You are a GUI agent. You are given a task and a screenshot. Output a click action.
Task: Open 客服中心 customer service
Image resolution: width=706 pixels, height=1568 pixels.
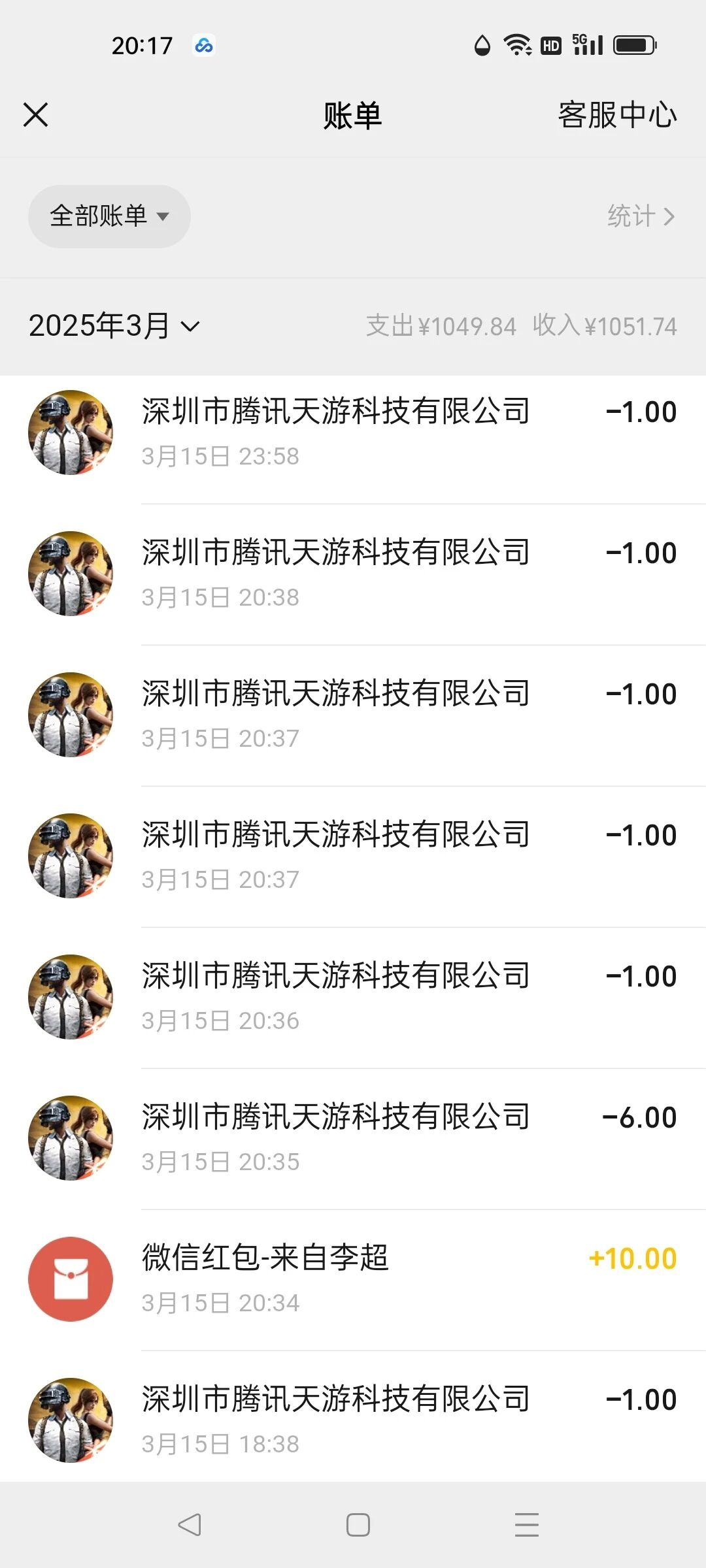(x=616, y=115)
